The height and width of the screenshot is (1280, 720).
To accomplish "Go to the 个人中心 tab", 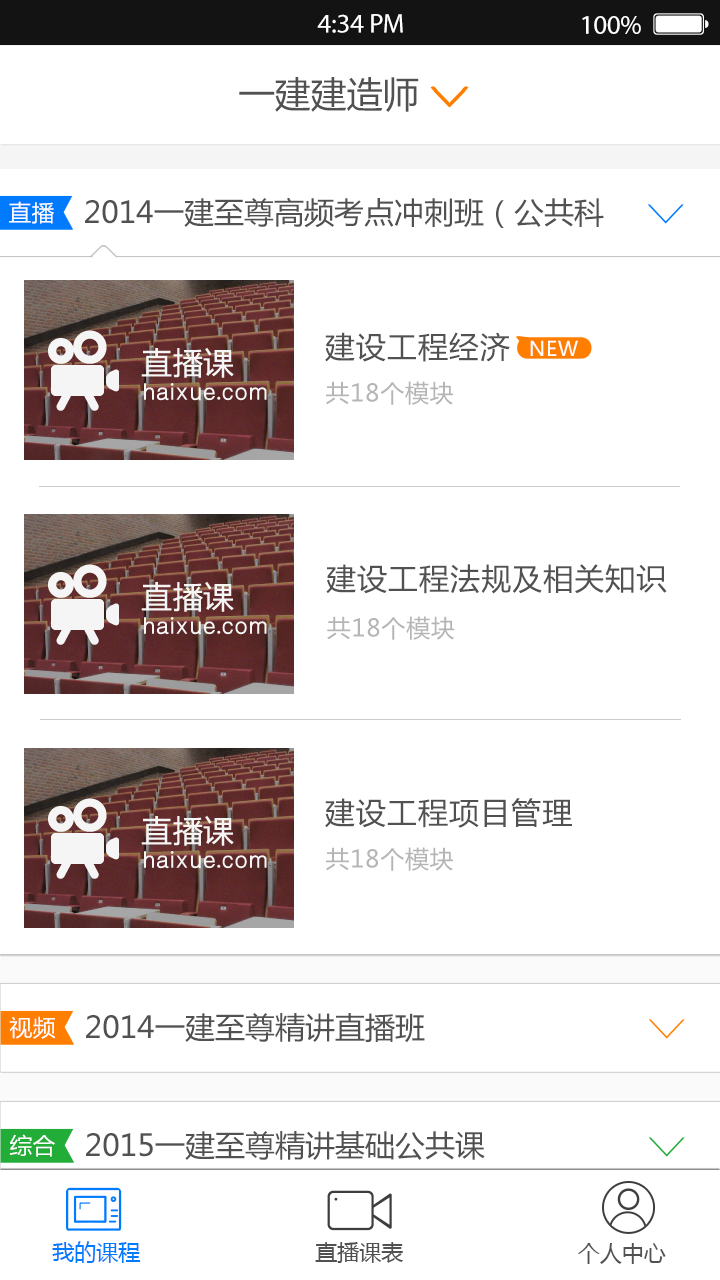I will [624, 1225].
